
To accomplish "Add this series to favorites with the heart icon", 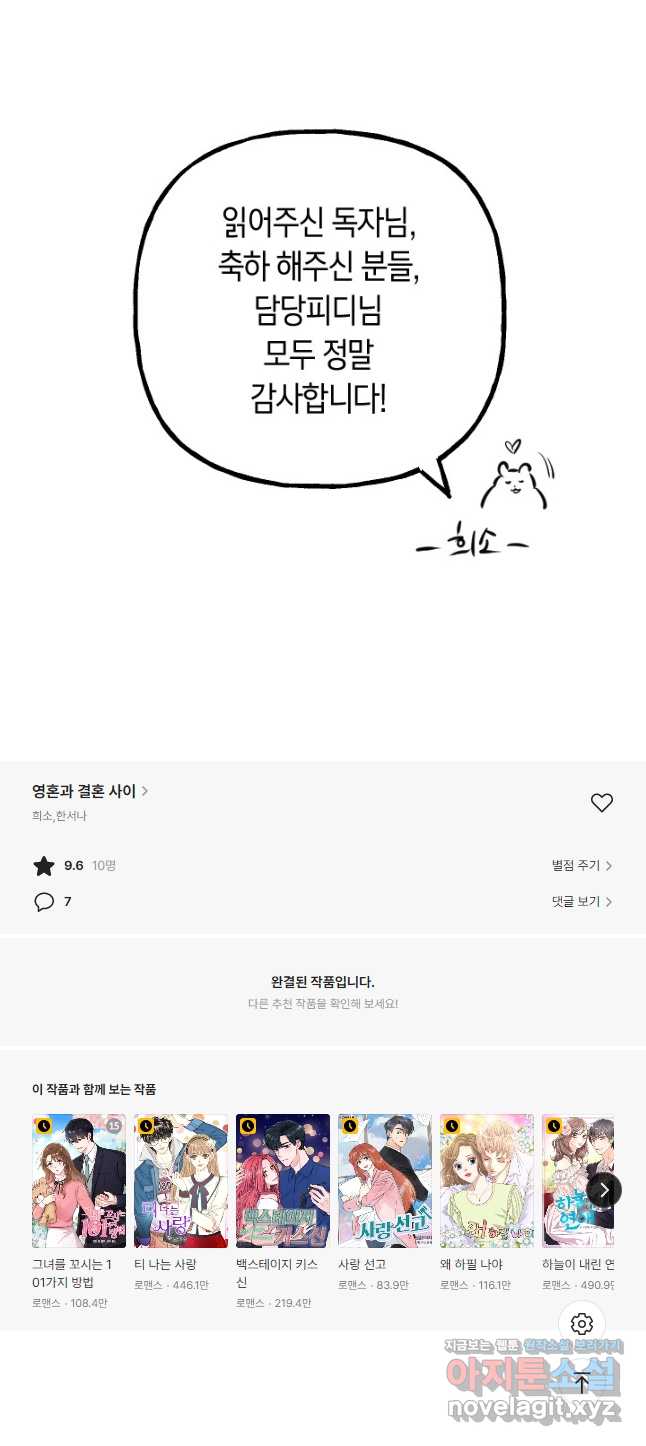I will coord(601,802).
